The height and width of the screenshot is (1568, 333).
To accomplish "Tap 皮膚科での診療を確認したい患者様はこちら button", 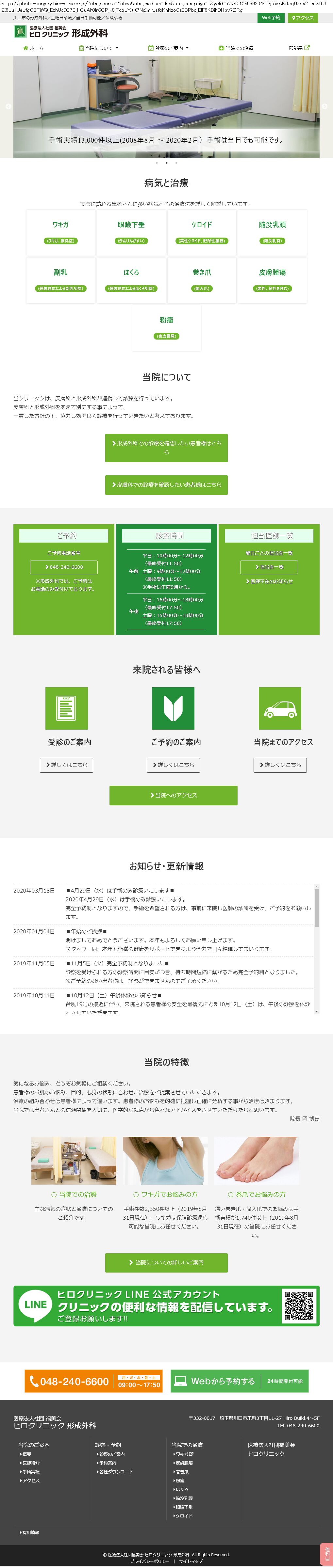I will pyautogui.click(x=166, y=484).
